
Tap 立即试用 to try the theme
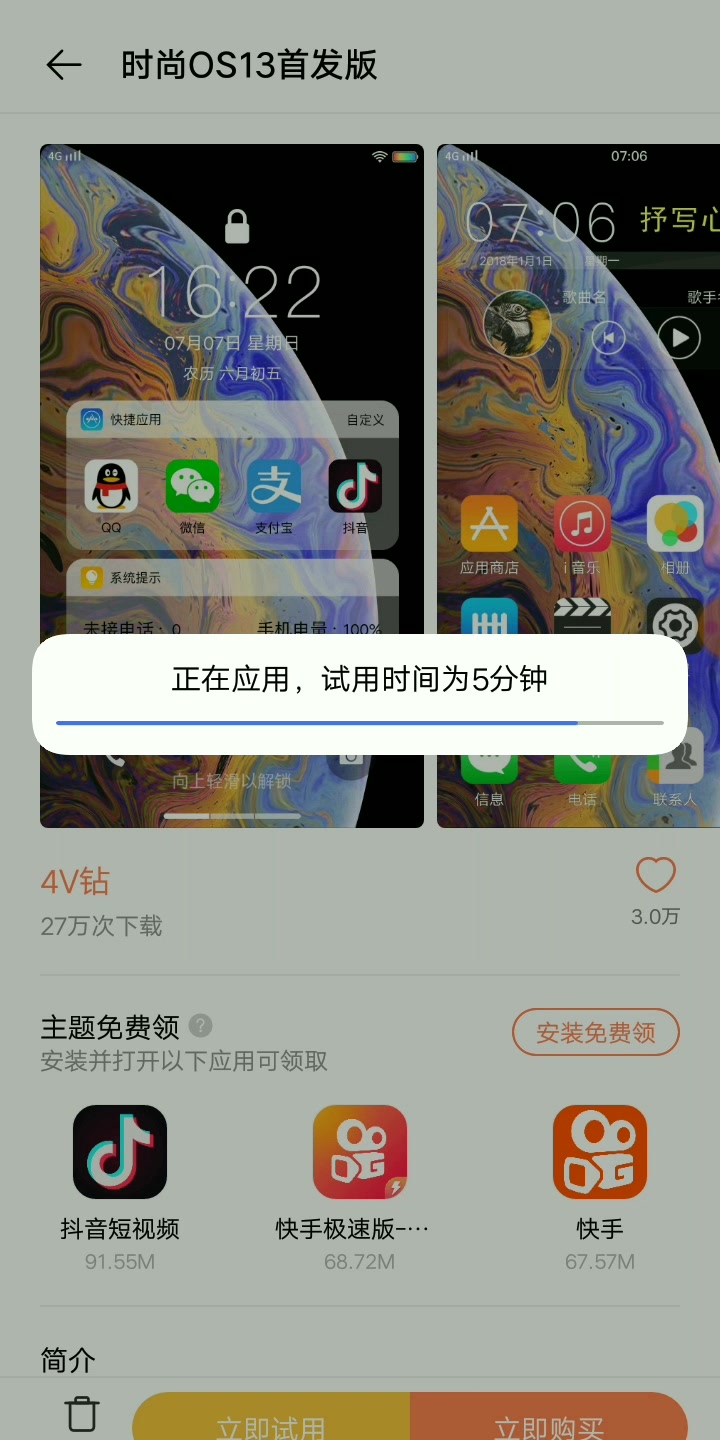[x=271, y=1418]
